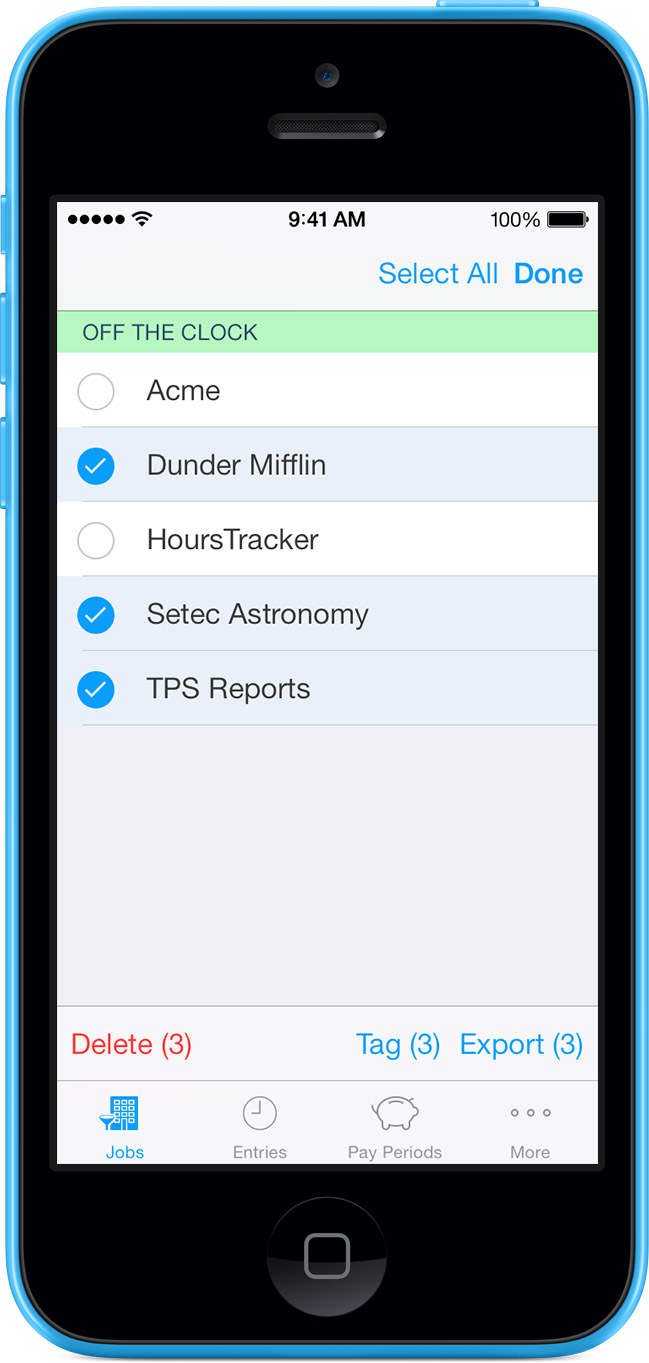649x1363 pixels.
Task: Uncheck the TPS Reports job
Action: point(96,689)
